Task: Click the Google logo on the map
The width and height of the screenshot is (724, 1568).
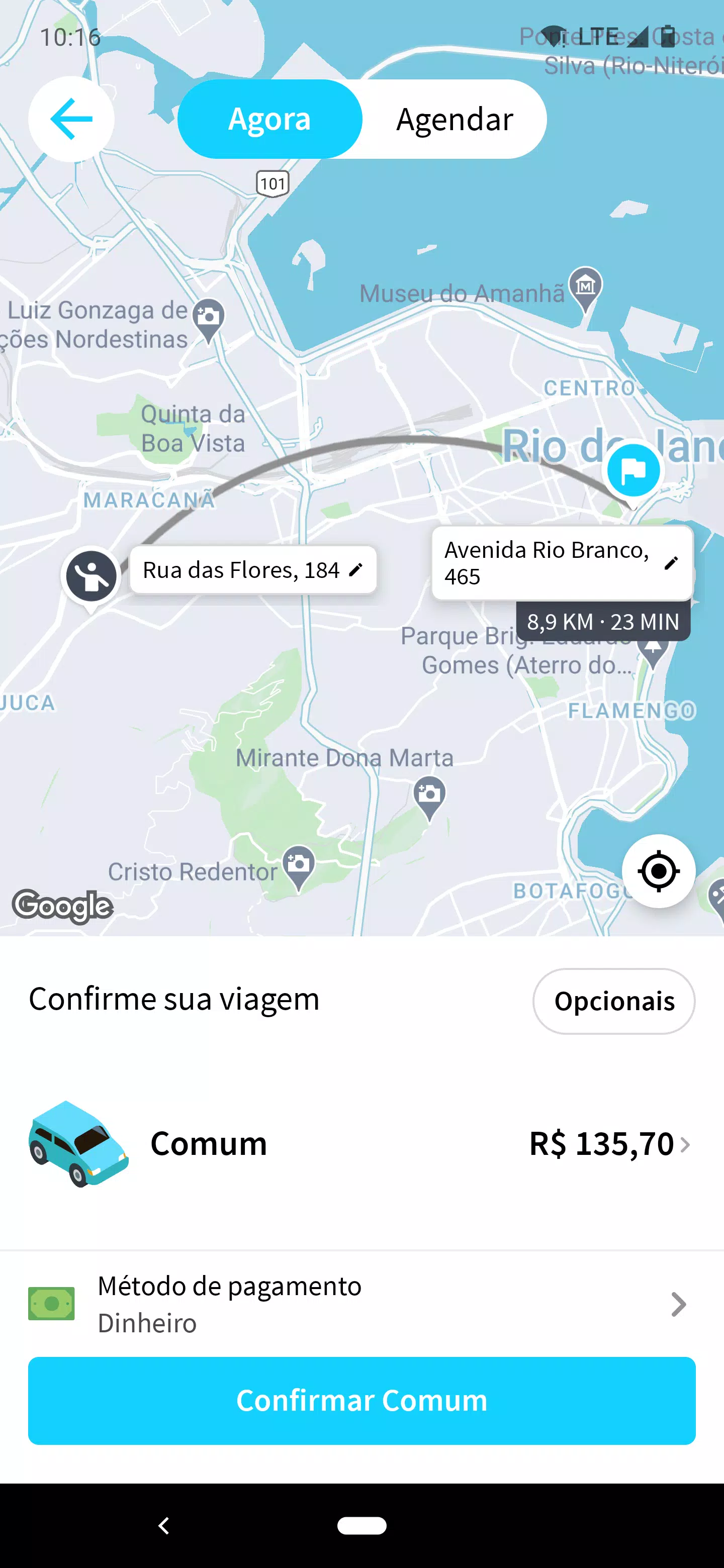Action: click(62, 906)
